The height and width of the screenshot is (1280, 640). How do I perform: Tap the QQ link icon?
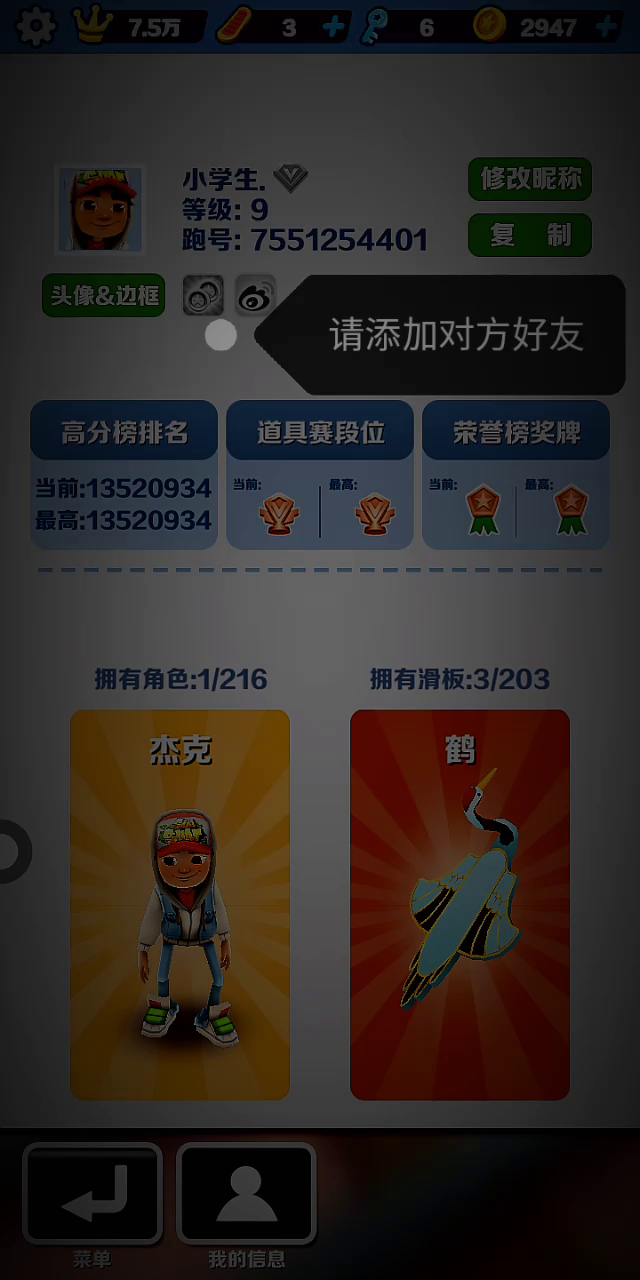203,296
